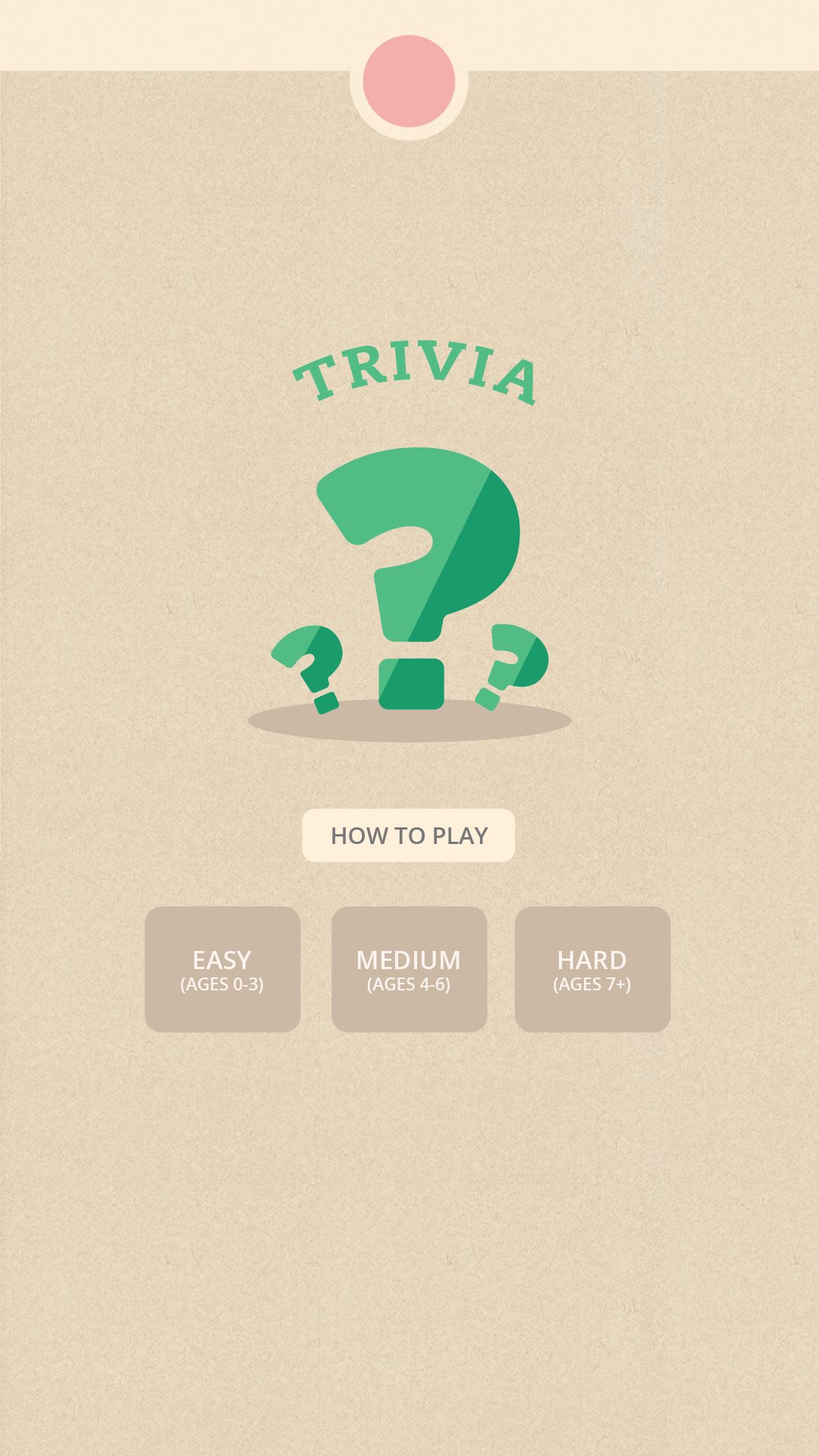This screenshot has width=819, height=1456.
Task: Start Hard trivia for ages 7+
Action: pyautogui.click(x=593, y=969)
